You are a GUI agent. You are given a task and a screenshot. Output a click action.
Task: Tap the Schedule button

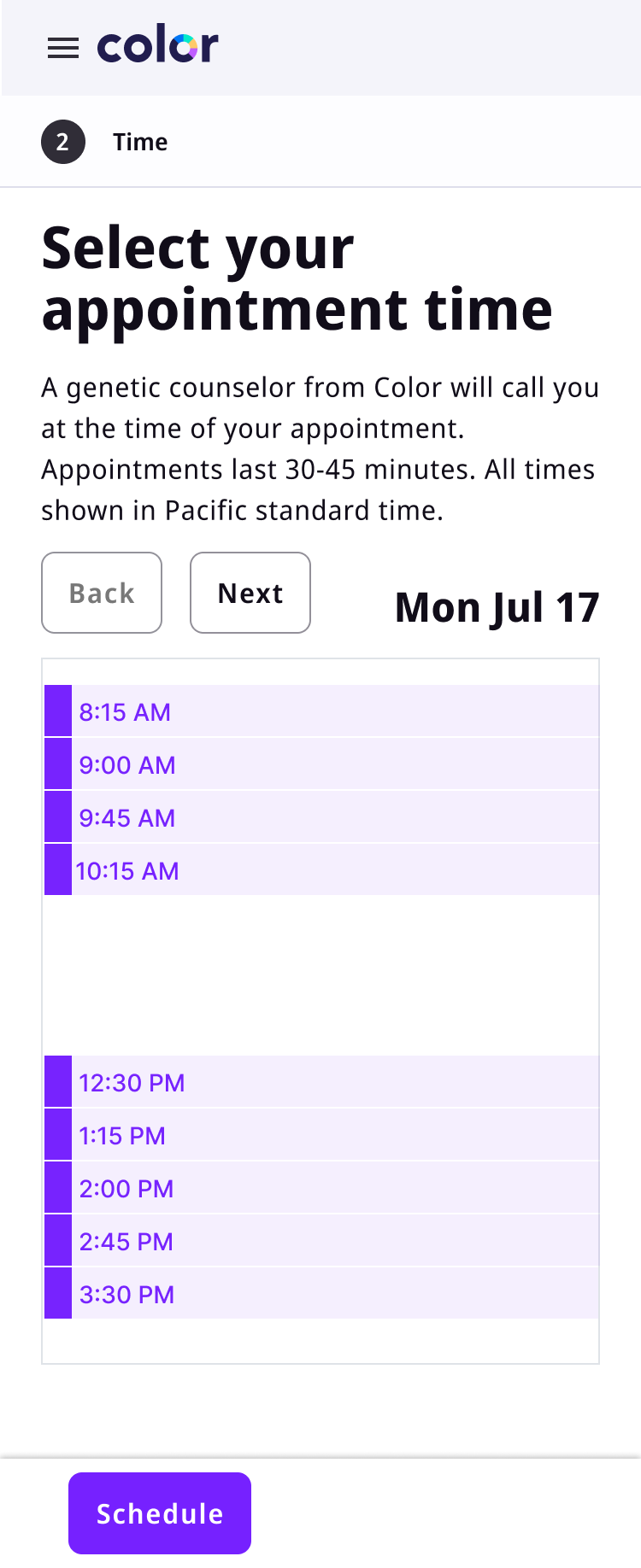tap(160, 1513)
